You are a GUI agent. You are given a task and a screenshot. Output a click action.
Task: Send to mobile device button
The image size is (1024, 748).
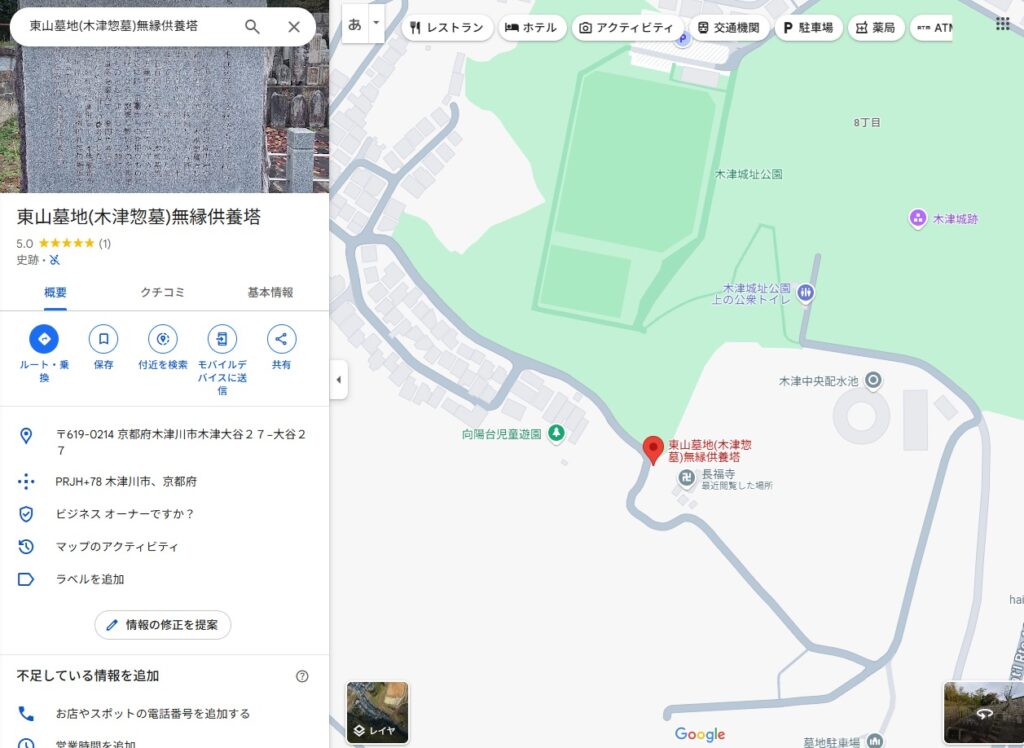coord(222,339)
